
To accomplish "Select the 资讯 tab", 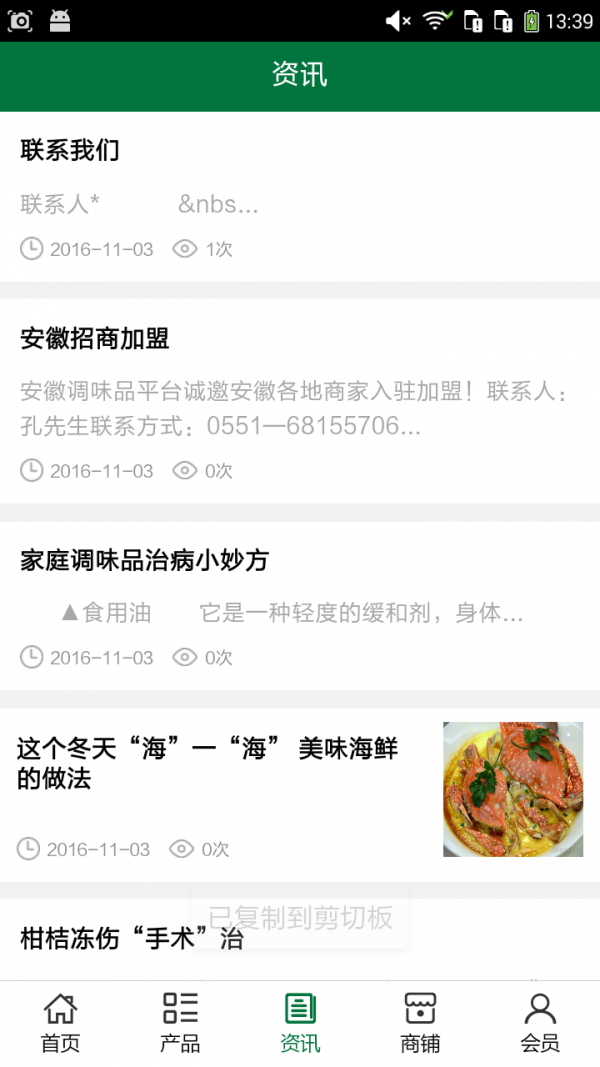I will point(300,1023).
